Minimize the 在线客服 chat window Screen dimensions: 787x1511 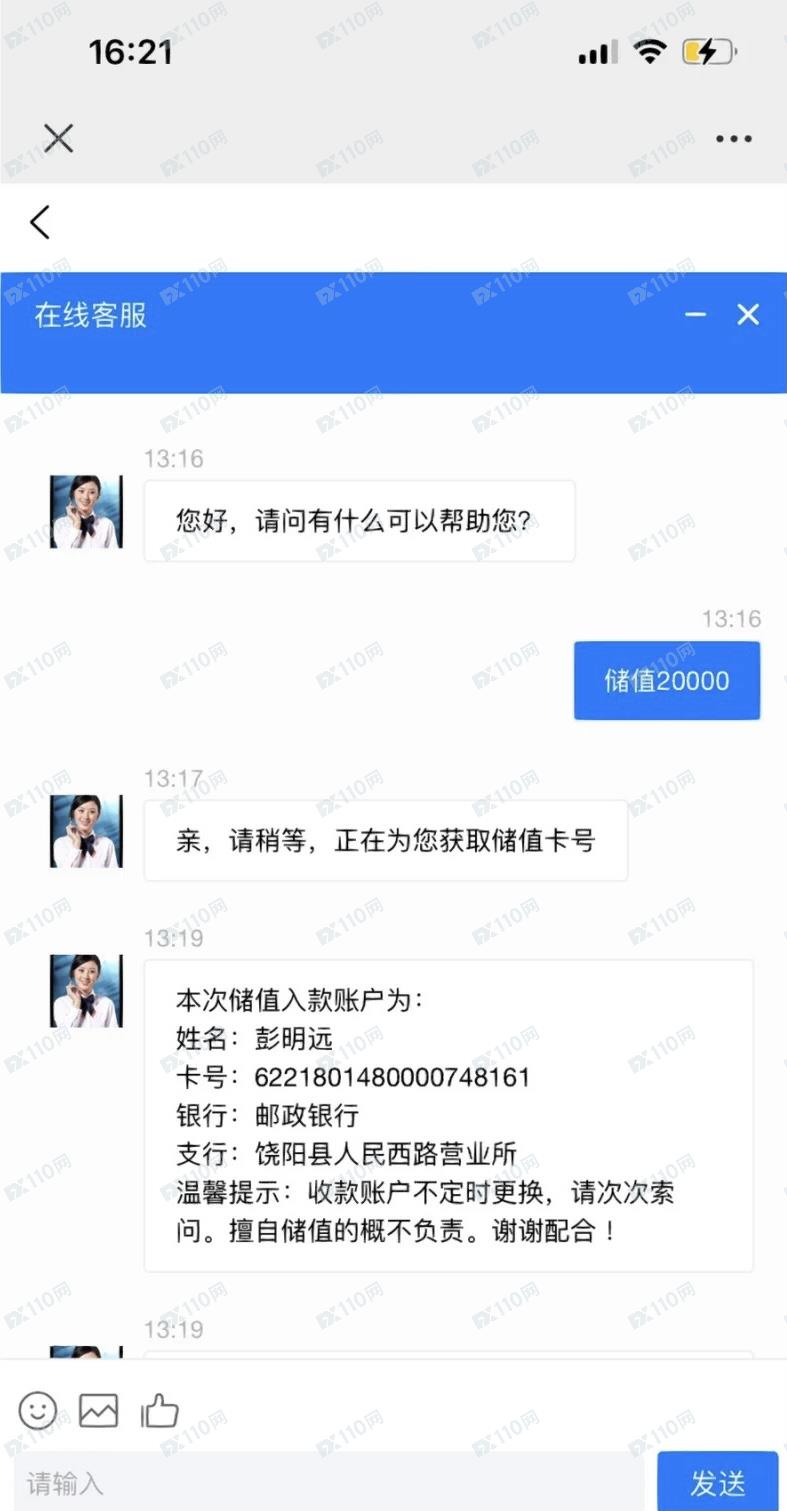coord(695,315)
